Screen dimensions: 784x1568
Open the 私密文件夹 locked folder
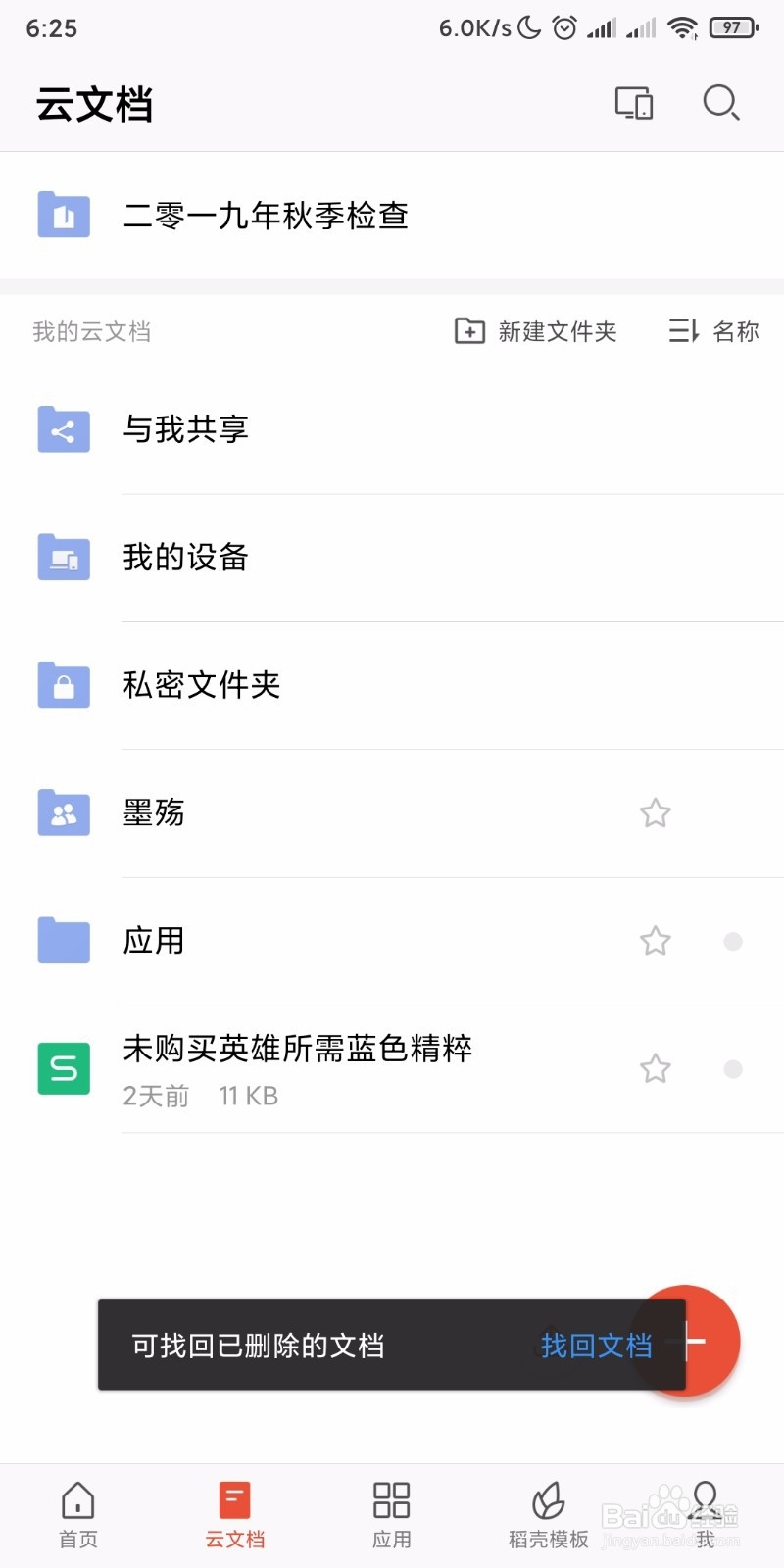(x=201, y=685)
